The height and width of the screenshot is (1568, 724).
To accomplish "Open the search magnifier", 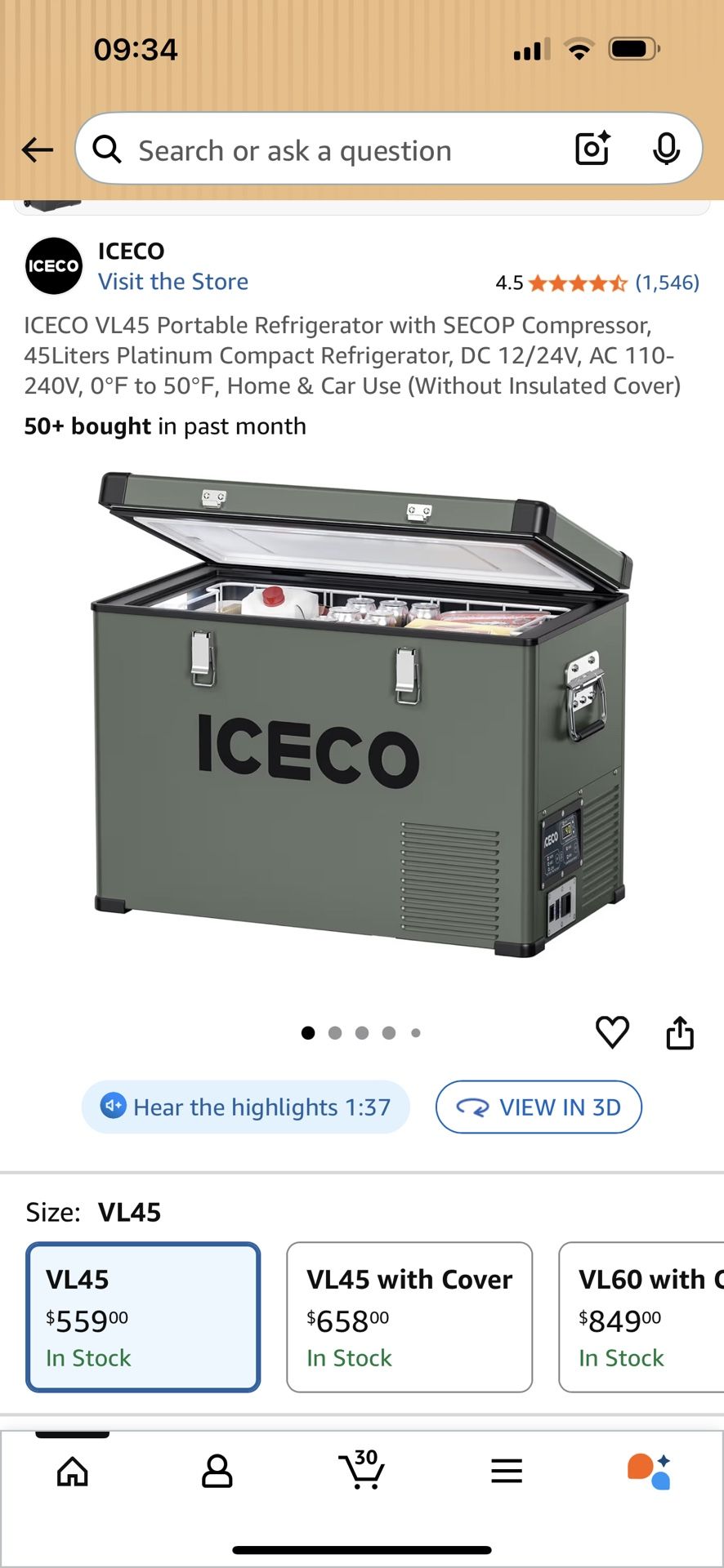I will [x=107, y=149].
